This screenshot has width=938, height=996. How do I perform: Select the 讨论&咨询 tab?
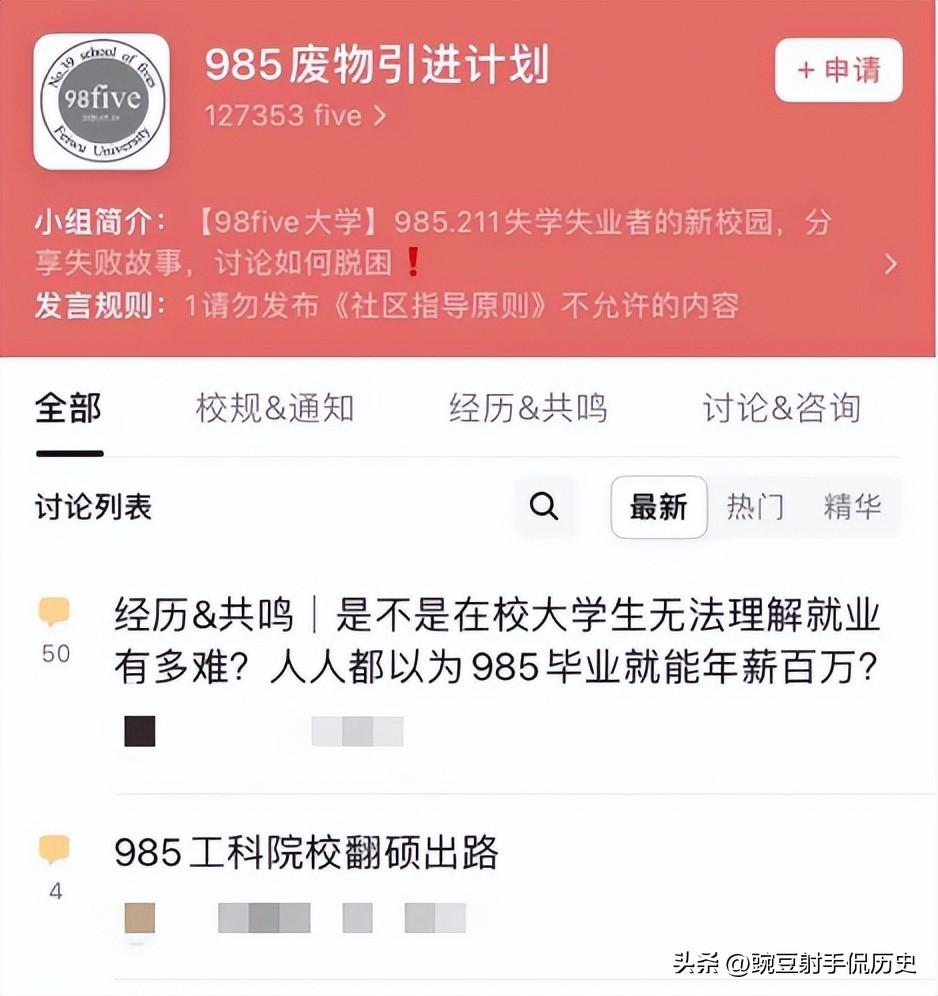pyautogui.click(x=781, y=408)
